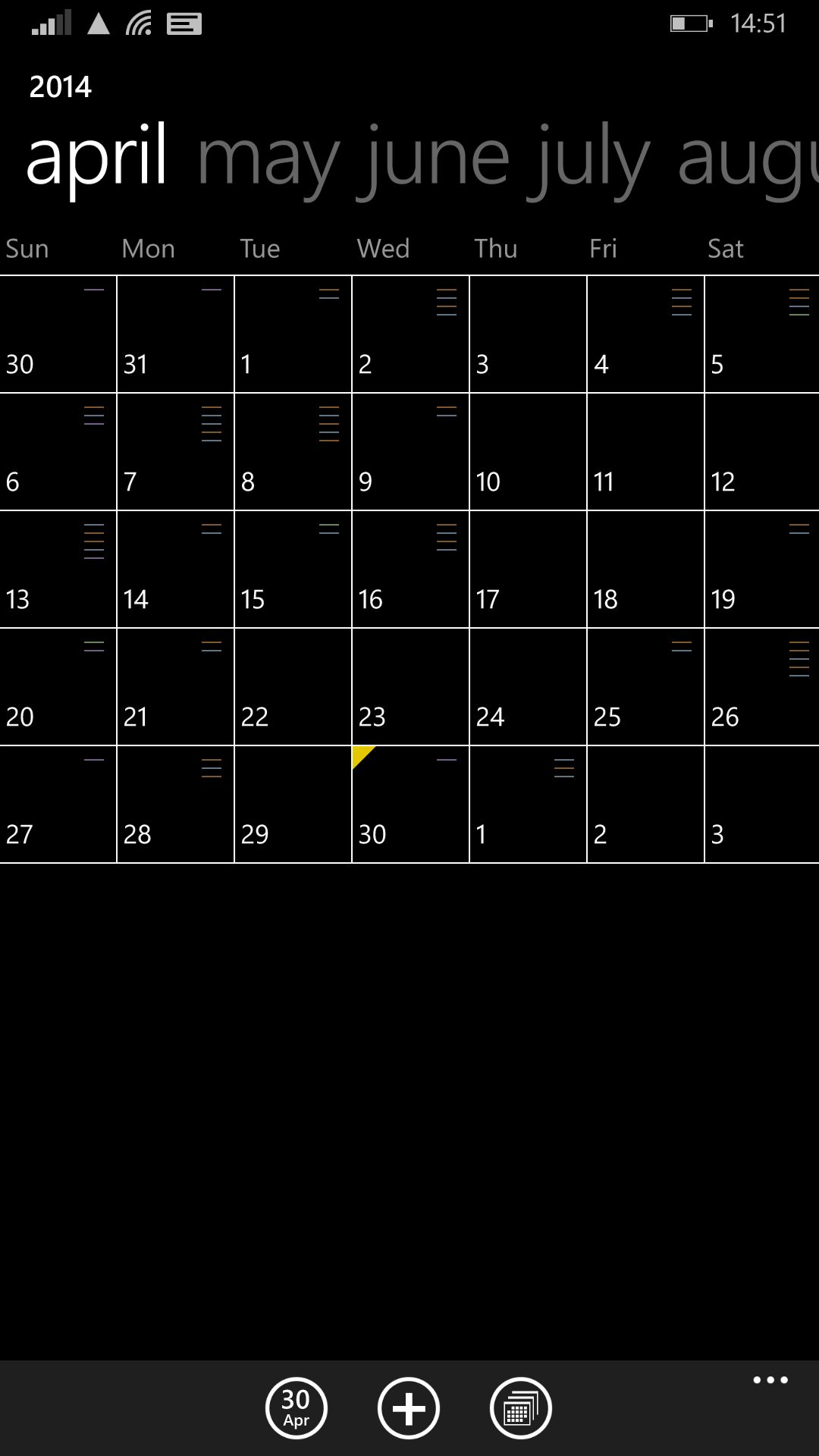Open April 28 events

[175, 804]
